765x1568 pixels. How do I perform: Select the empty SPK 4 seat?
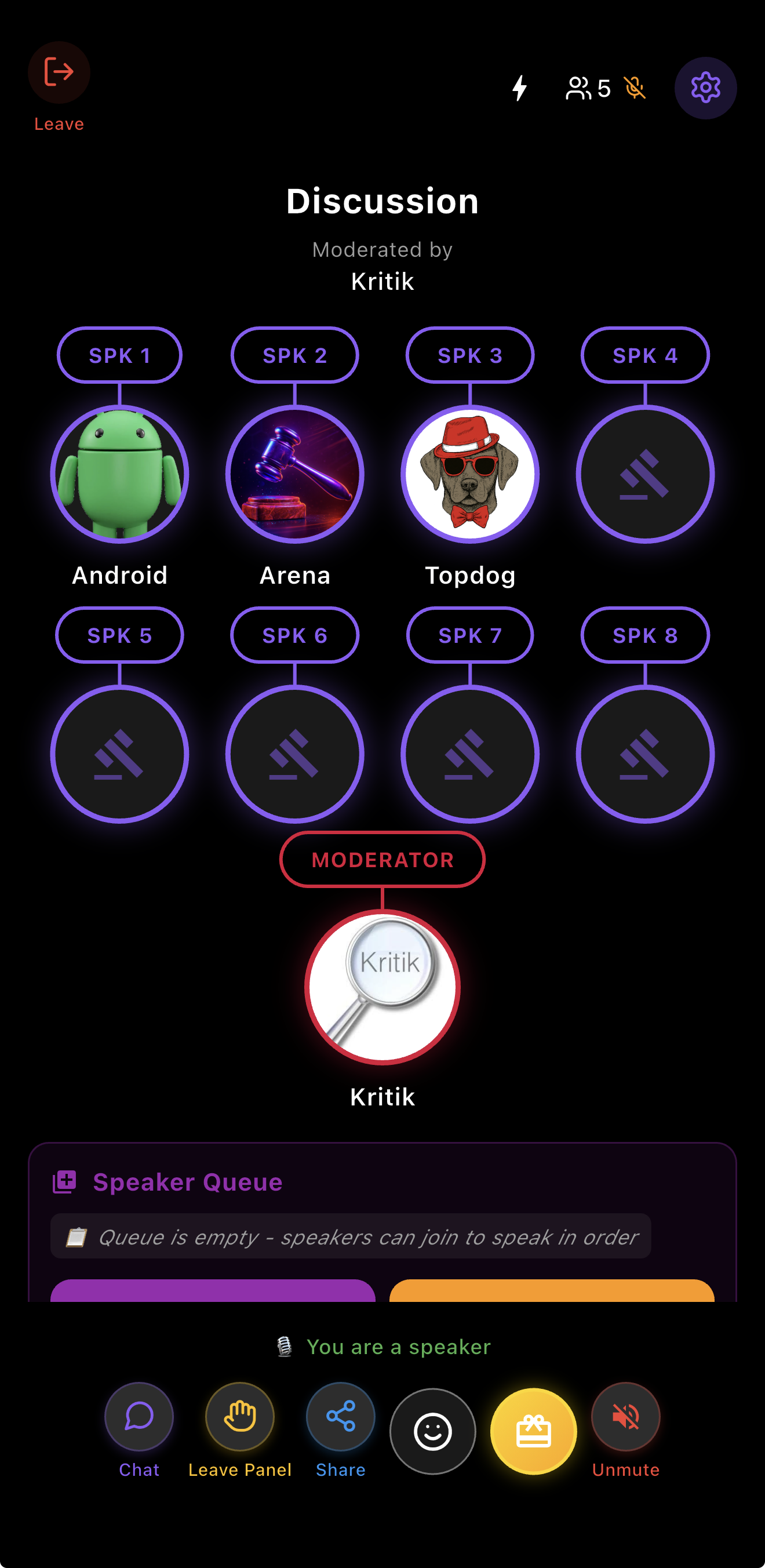(x=645, y=474)
